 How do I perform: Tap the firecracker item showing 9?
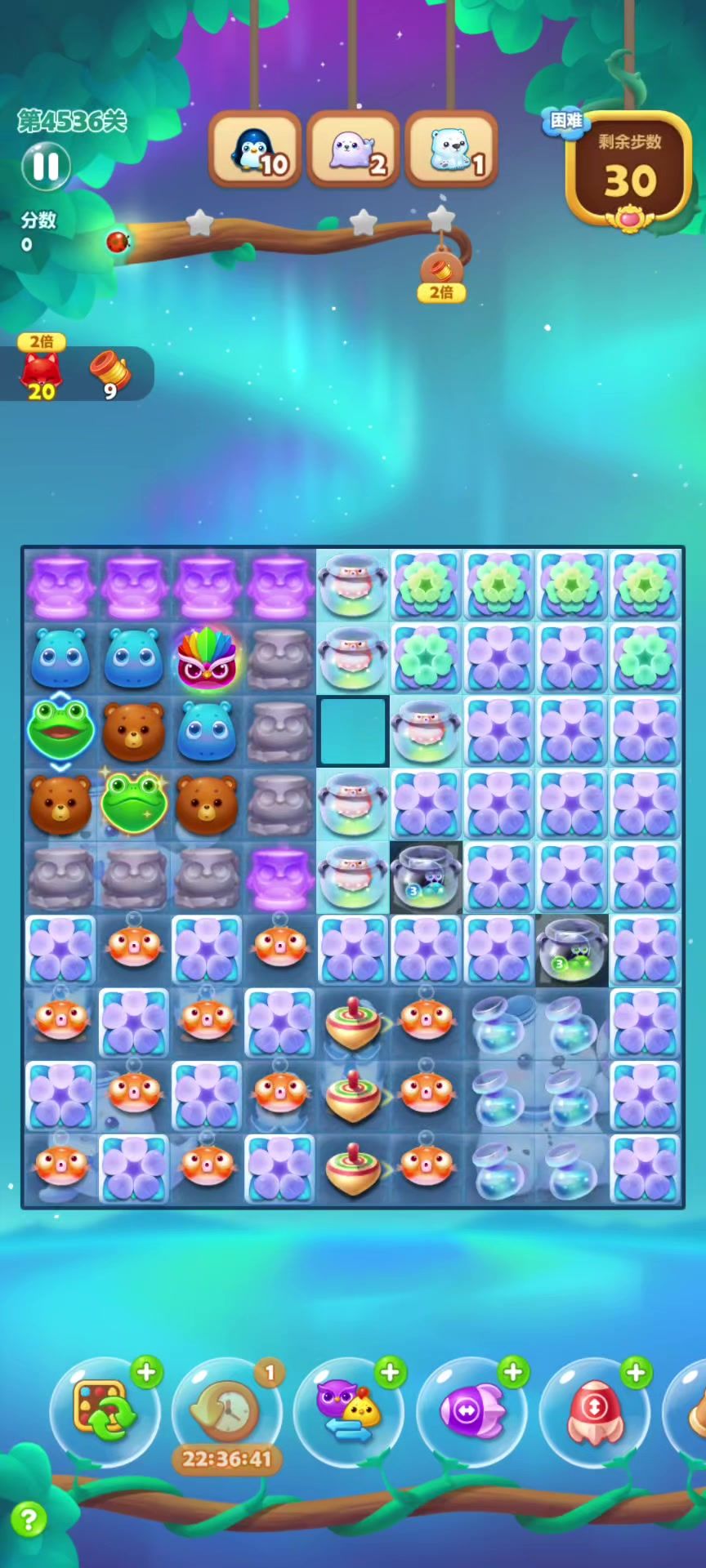pyautogui.click(x=109, y=374)
